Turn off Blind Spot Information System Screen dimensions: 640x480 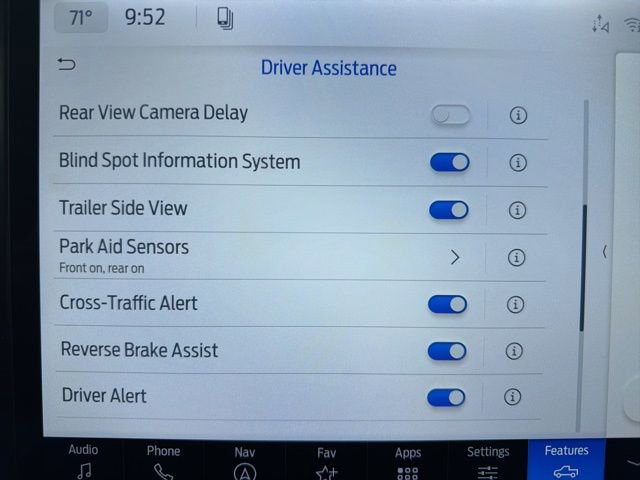pos(449,162)
